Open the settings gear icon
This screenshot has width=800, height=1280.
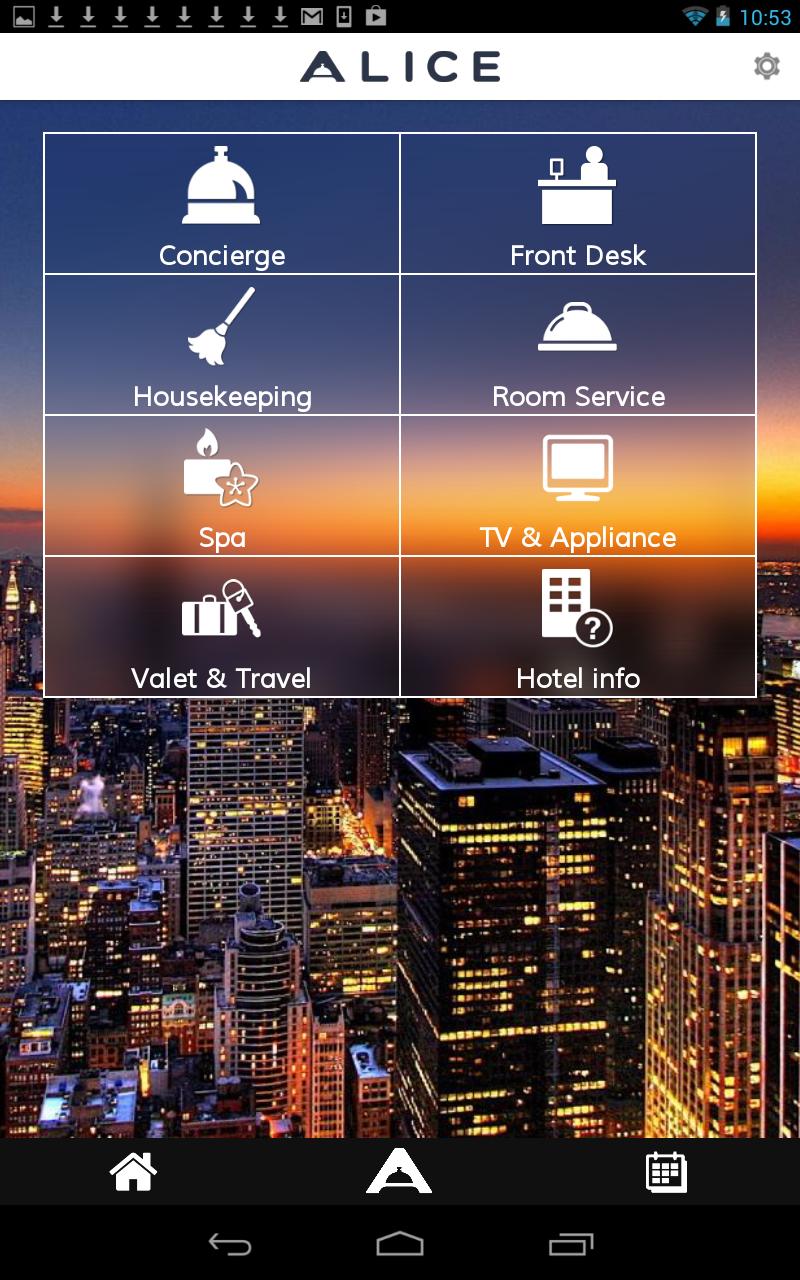click(766, 67)
